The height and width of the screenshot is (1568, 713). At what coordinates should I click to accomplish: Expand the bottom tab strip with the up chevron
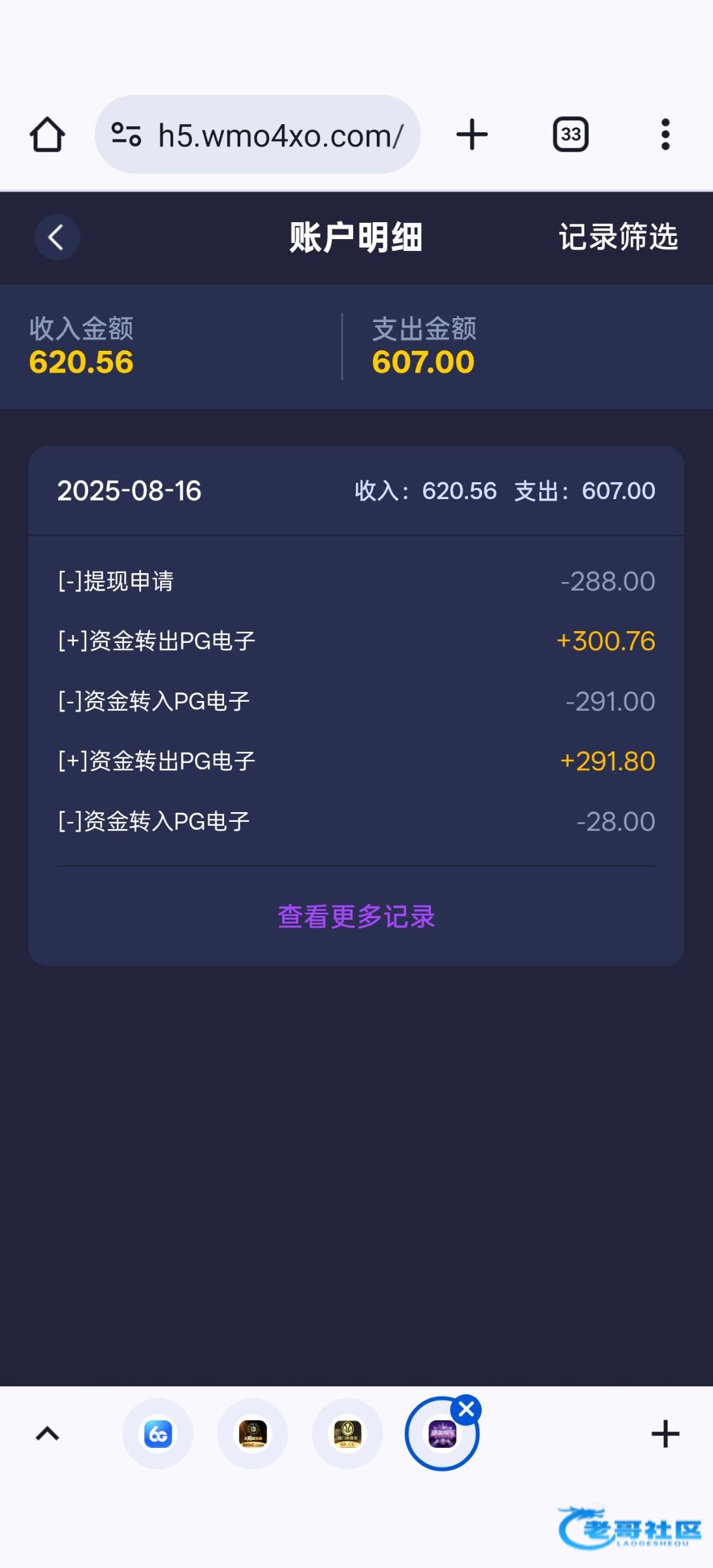(x=47, y=1434)
